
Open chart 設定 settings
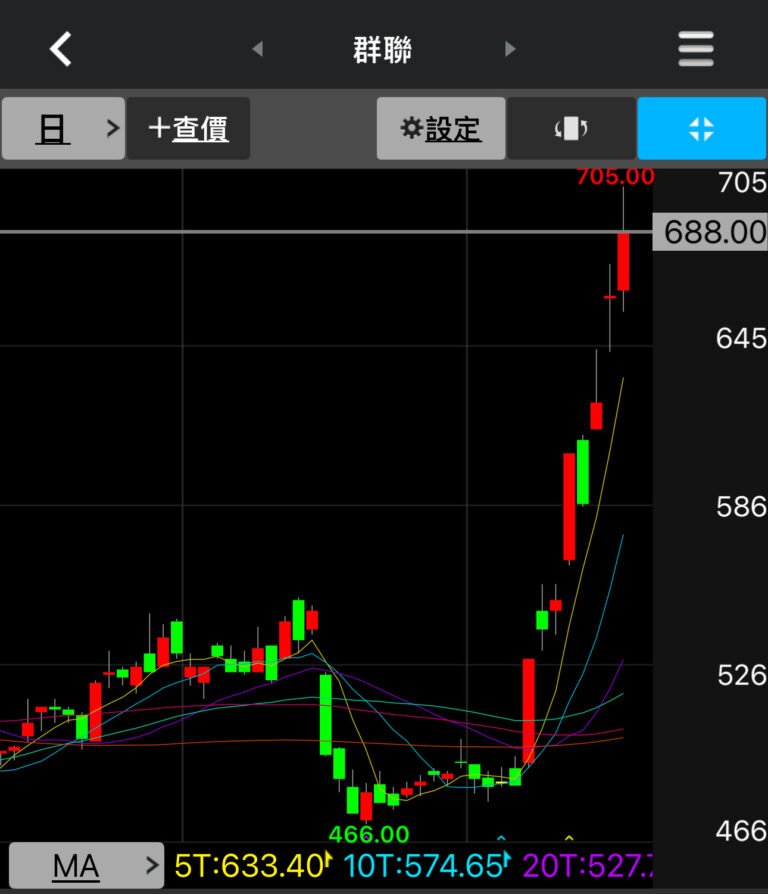pos(440,128)
